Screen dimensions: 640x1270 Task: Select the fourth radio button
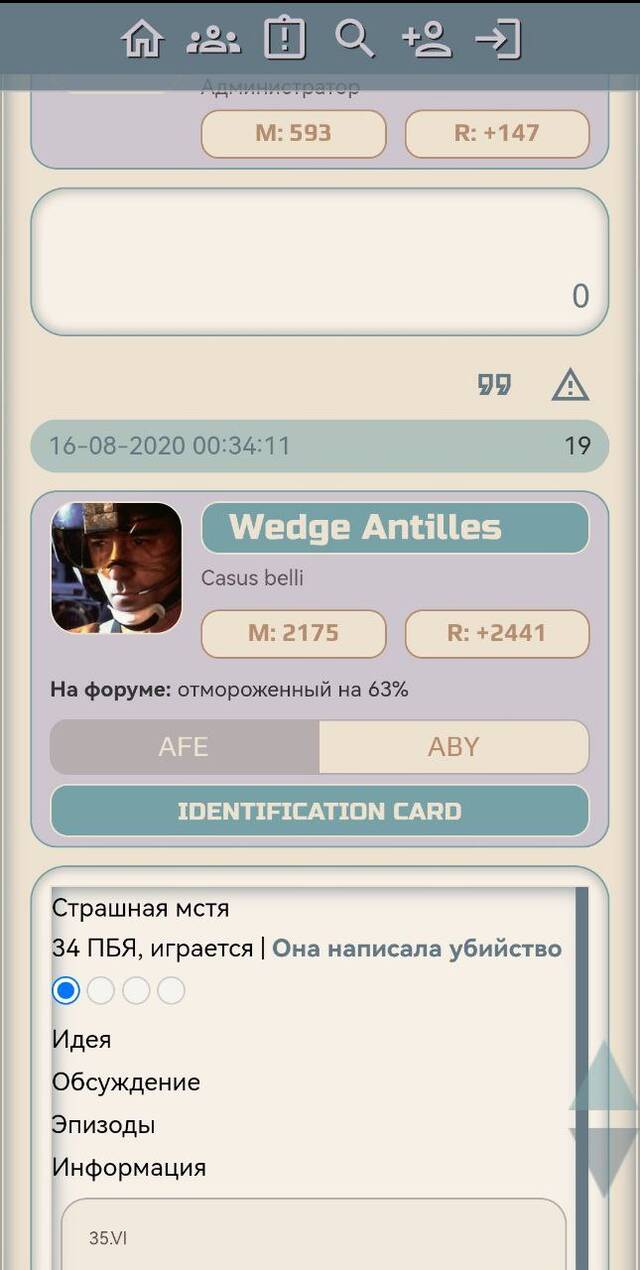tap(171, 991)
